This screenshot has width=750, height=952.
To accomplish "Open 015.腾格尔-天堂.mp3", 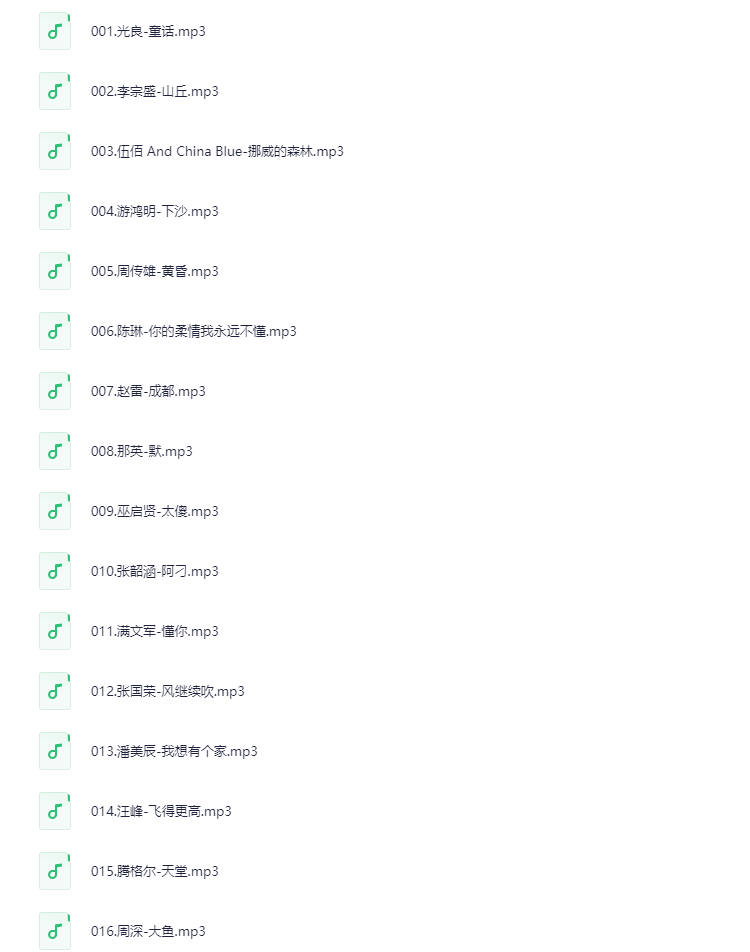I will [x=154, y=871].
